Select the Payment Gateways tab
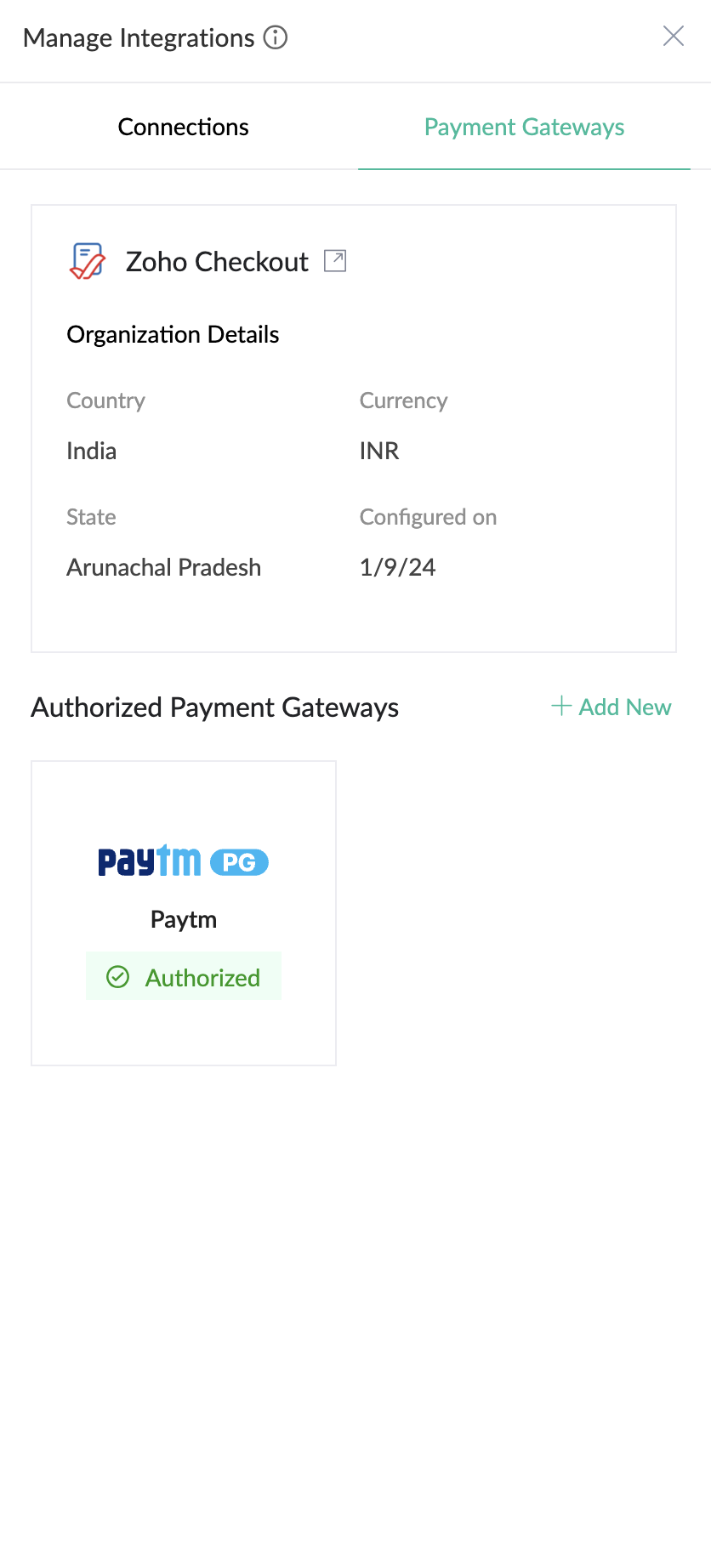This screenshot has height=1568, width=711. (524, 127)
